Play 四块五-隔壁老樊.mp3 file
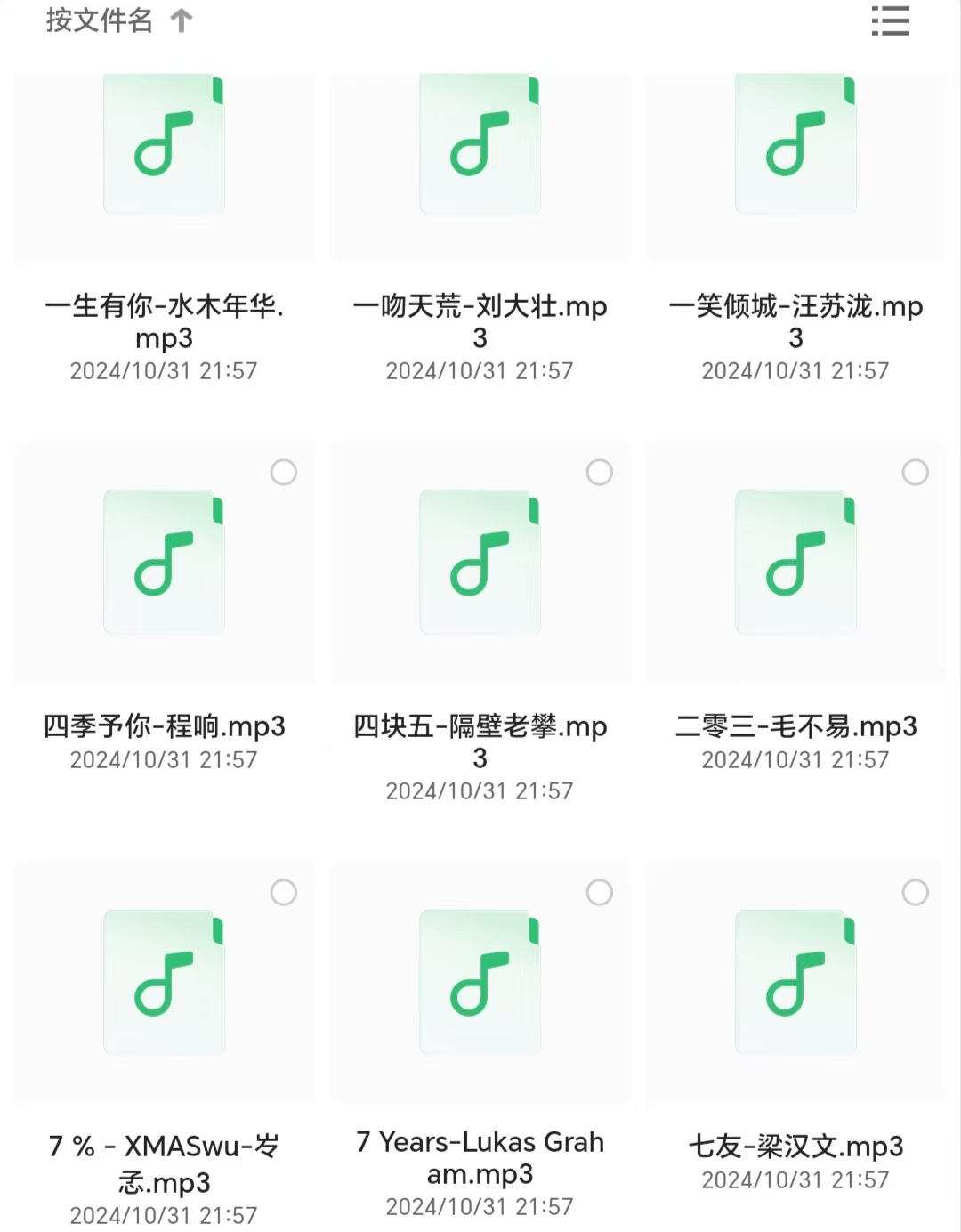Screen dimensions: 961x1232 tap(480, 563)
